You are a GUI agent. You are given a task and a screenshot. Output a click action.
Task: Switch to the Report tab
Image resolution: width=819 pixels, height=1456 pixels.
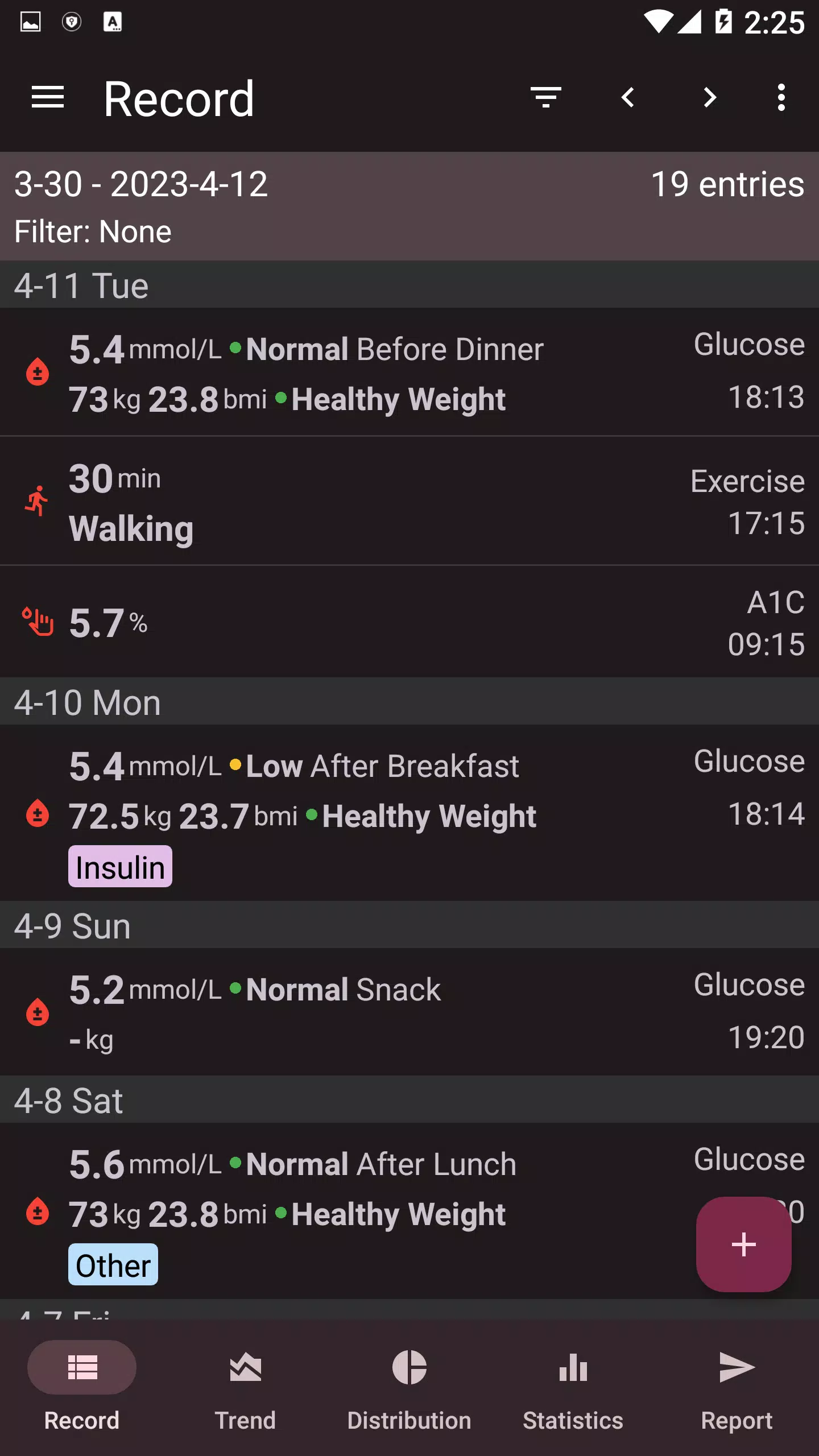click(737, 1388)
